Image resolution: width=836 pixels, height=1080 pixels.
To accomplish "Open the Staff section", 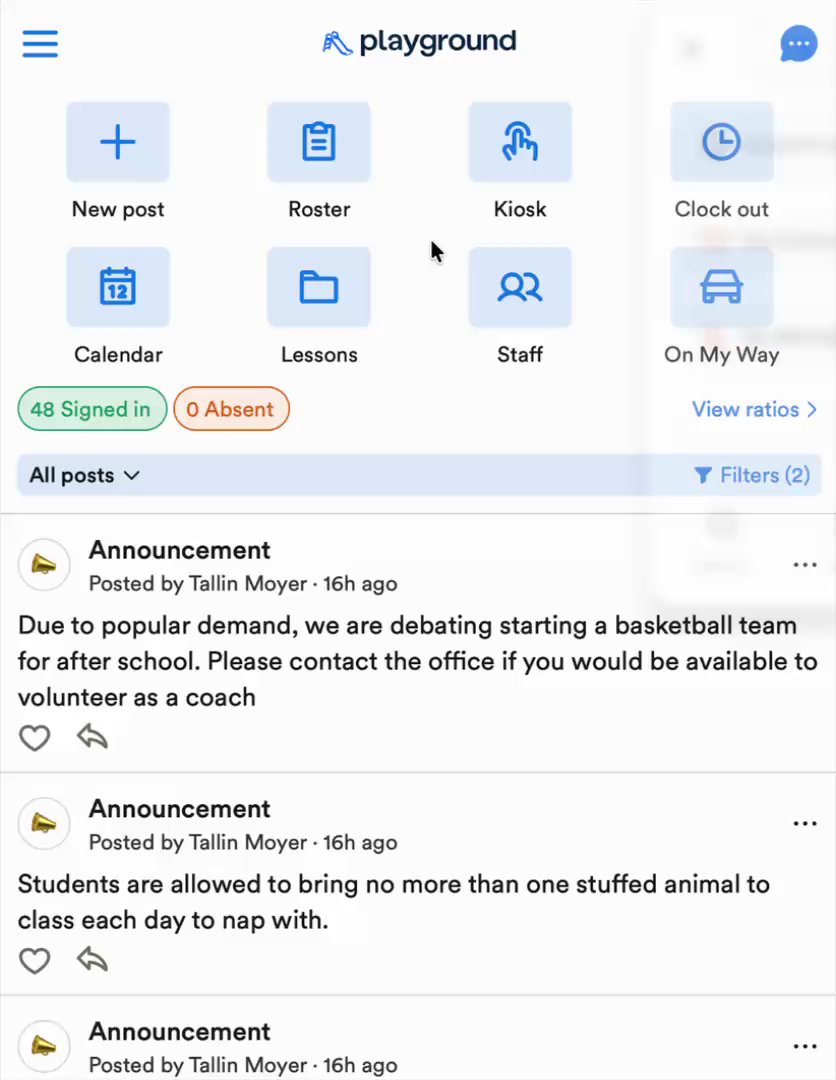I will coord(520,288).
